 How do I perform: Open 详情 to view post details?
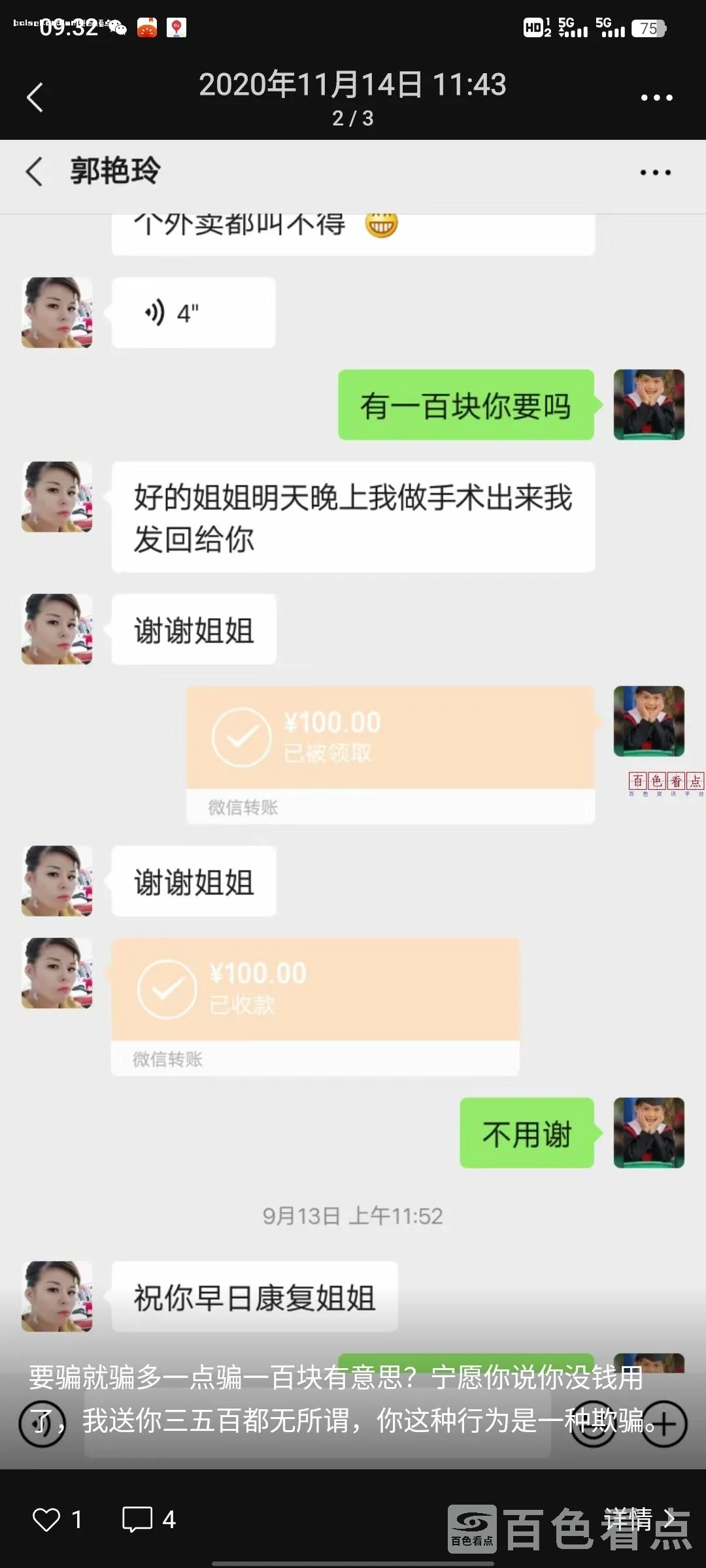[x=637, y=1518]
